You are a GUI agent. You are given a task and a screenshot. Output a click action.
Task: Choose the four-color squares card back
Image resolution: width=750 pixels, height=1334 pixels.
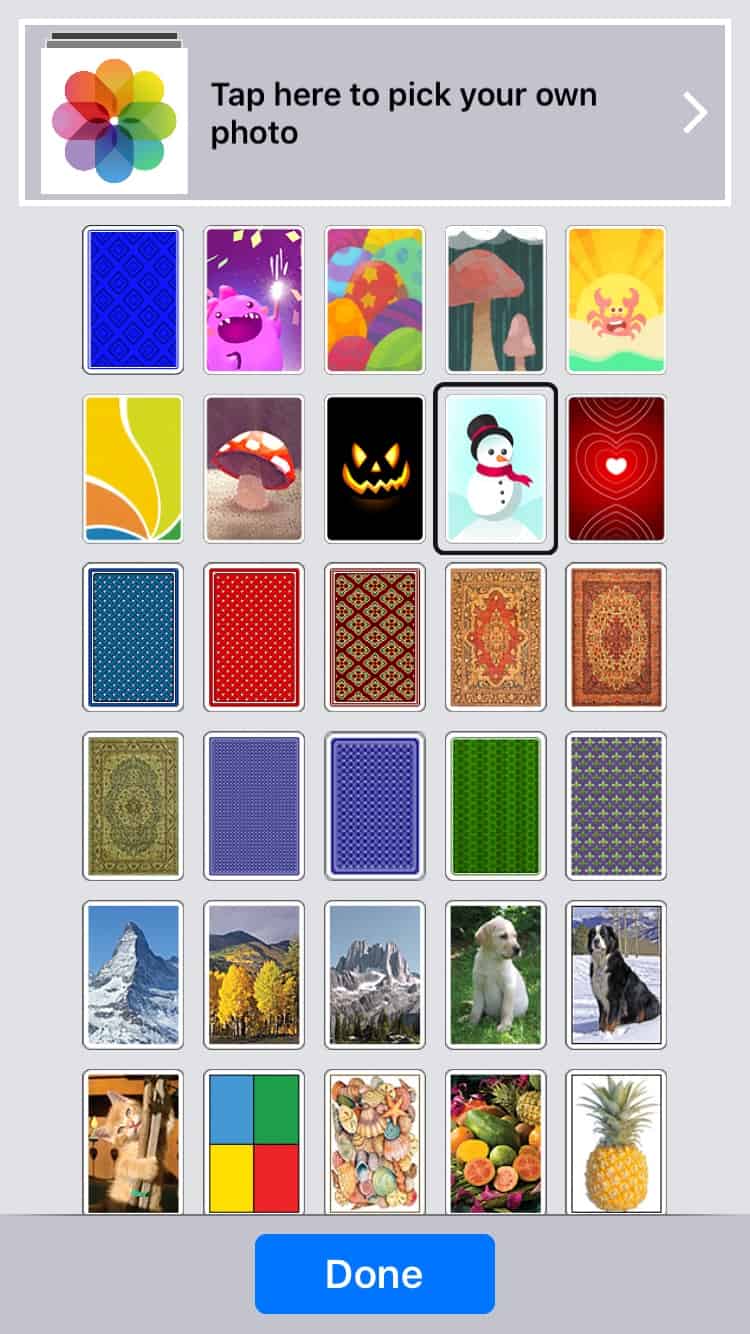click(254, 1142)
